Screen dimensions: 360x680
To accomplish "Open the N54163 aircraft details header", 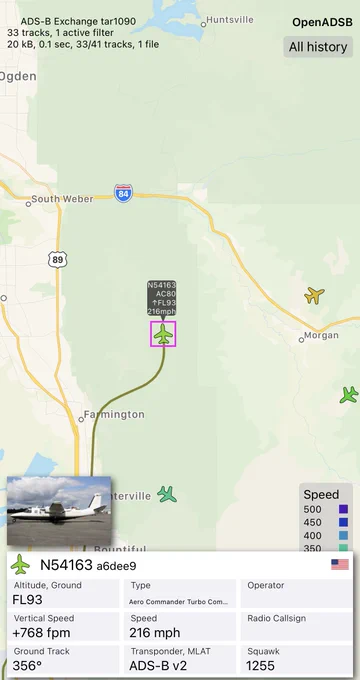I will click(180, 565).
